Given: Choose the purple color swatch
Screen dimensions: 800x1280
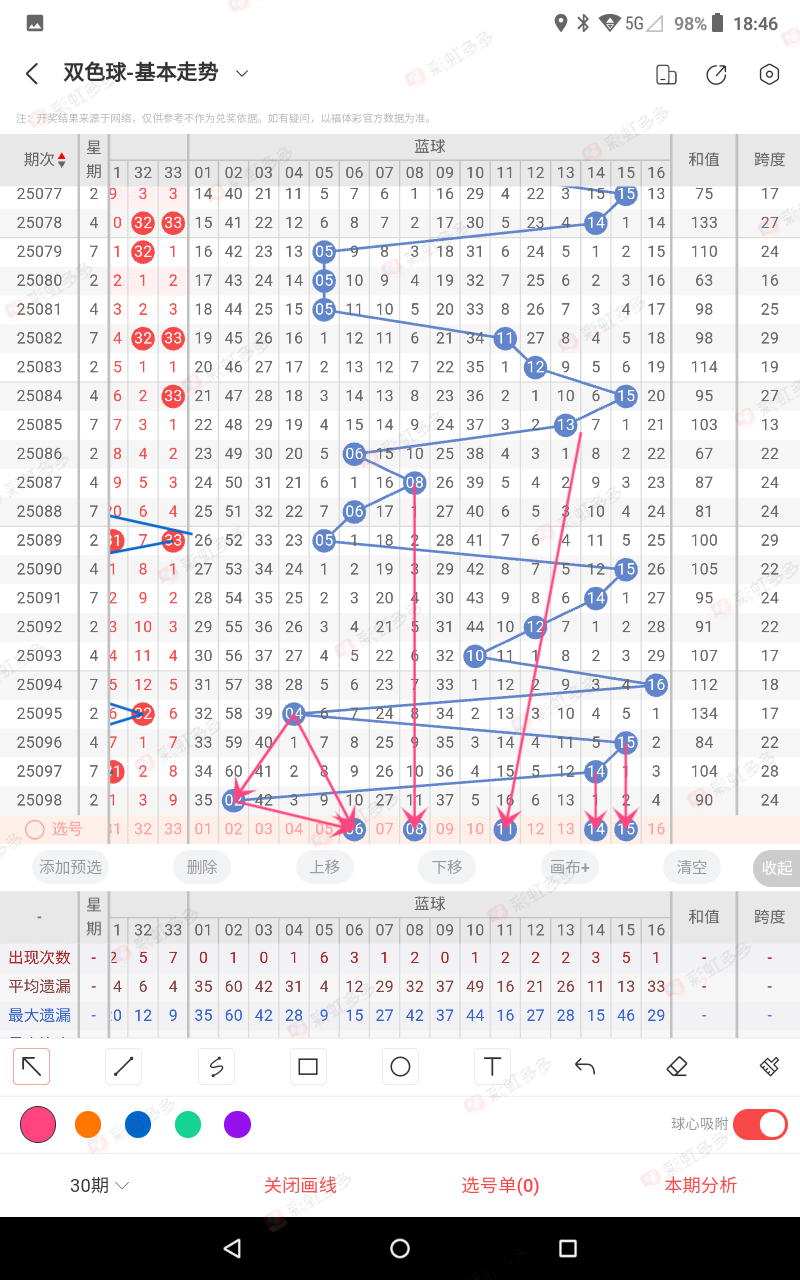Looking at the screenshot, I should point(237,1125).
